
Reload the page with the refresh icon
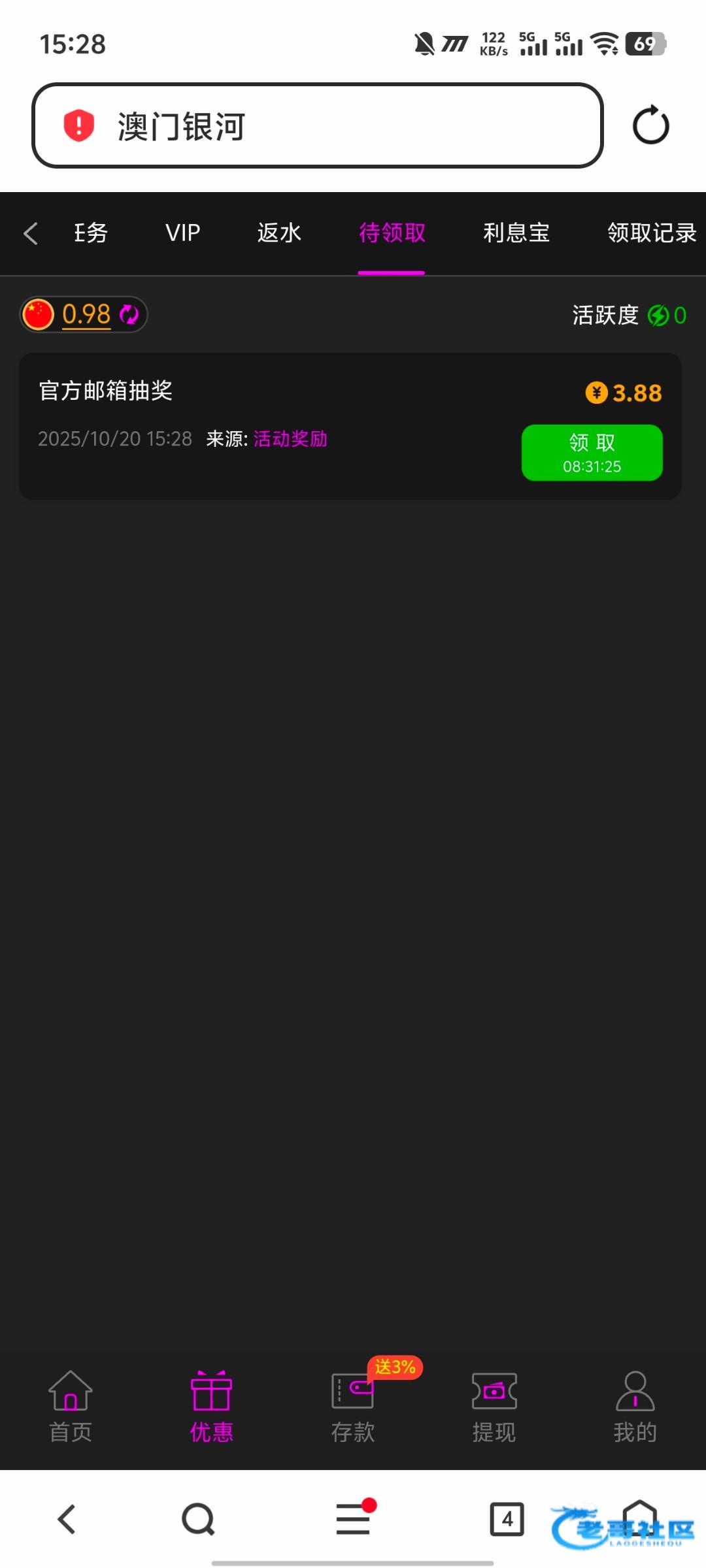point(650,125)
